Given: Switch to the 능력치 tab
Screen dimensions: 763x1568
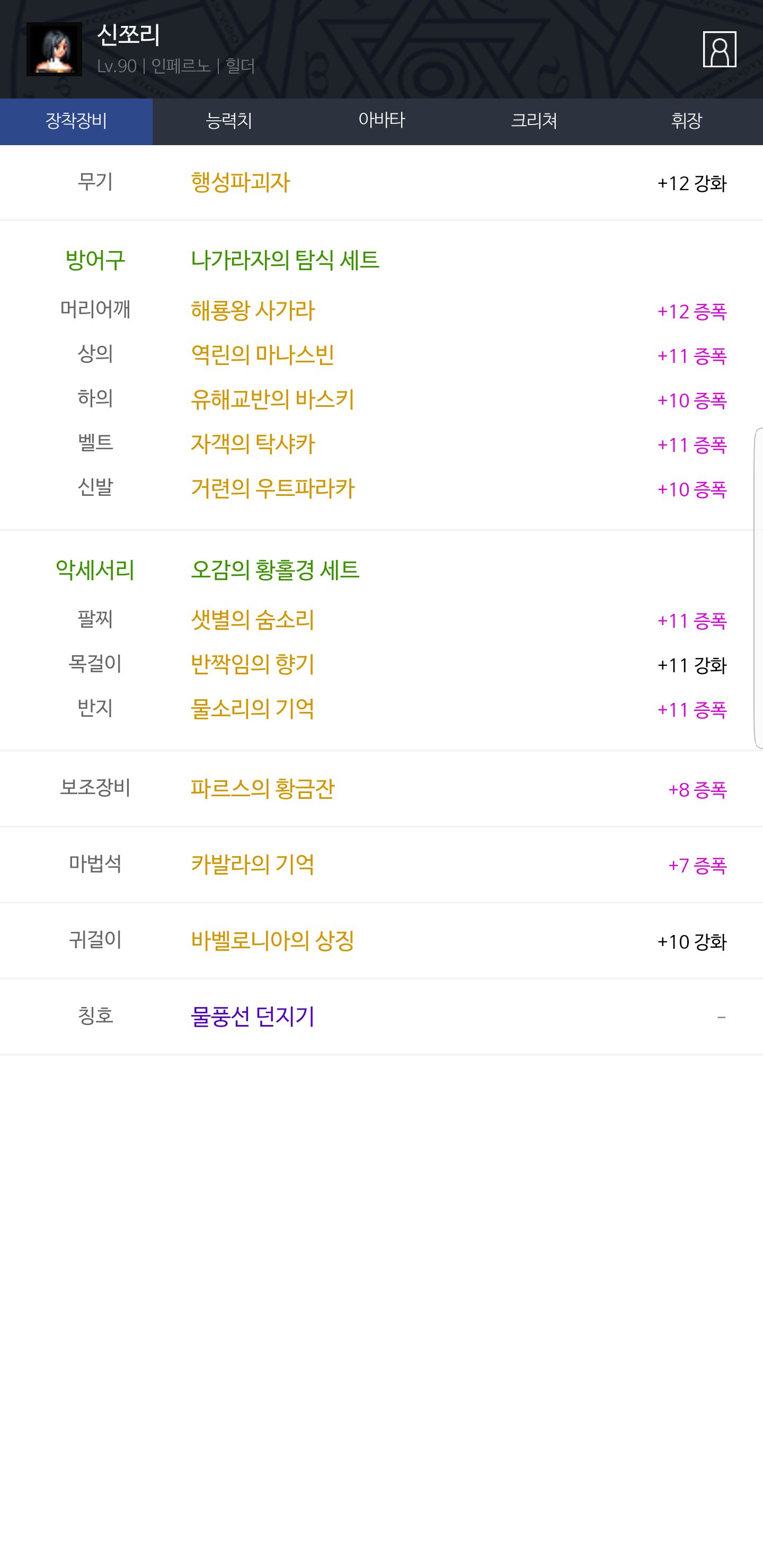Looking at the screenshot, I should pos(229,121).
